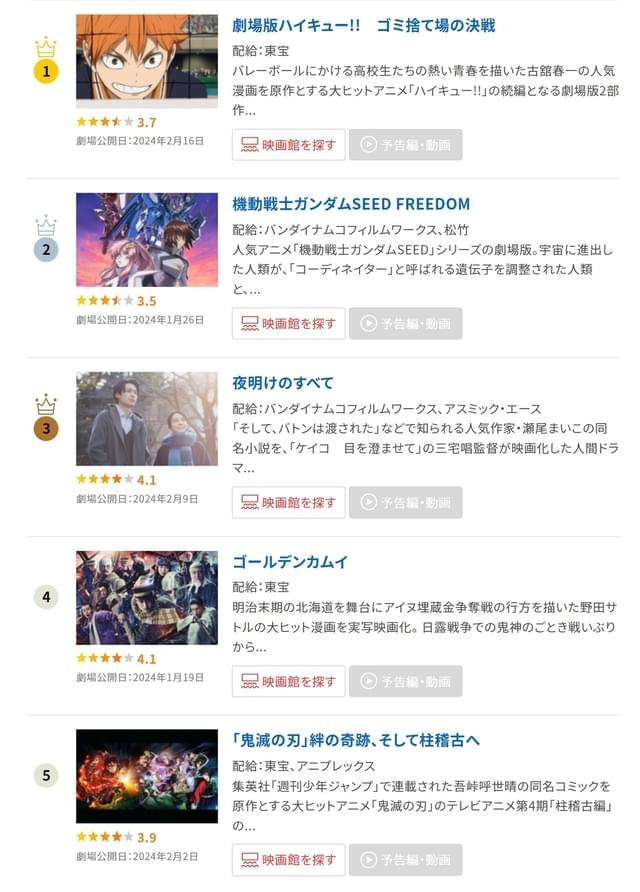Find theaters showing 機動戦士ガンダムSEED FREEDOM
Screen dimensions: 640x892
click(x=288, y=324)
